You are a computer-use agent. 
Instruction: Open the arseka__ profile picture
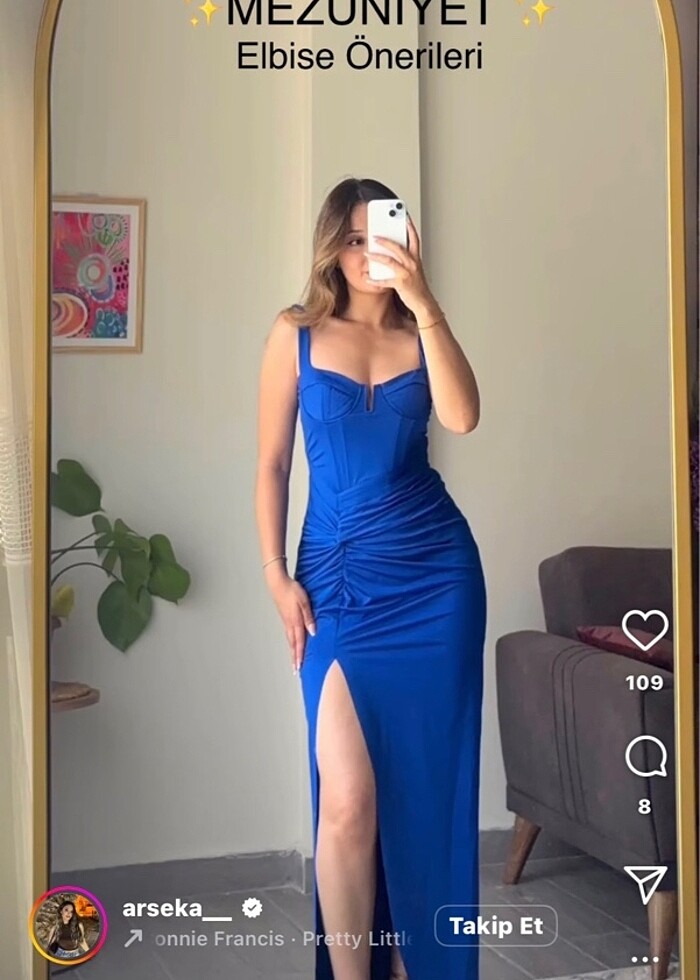[68, 925]
